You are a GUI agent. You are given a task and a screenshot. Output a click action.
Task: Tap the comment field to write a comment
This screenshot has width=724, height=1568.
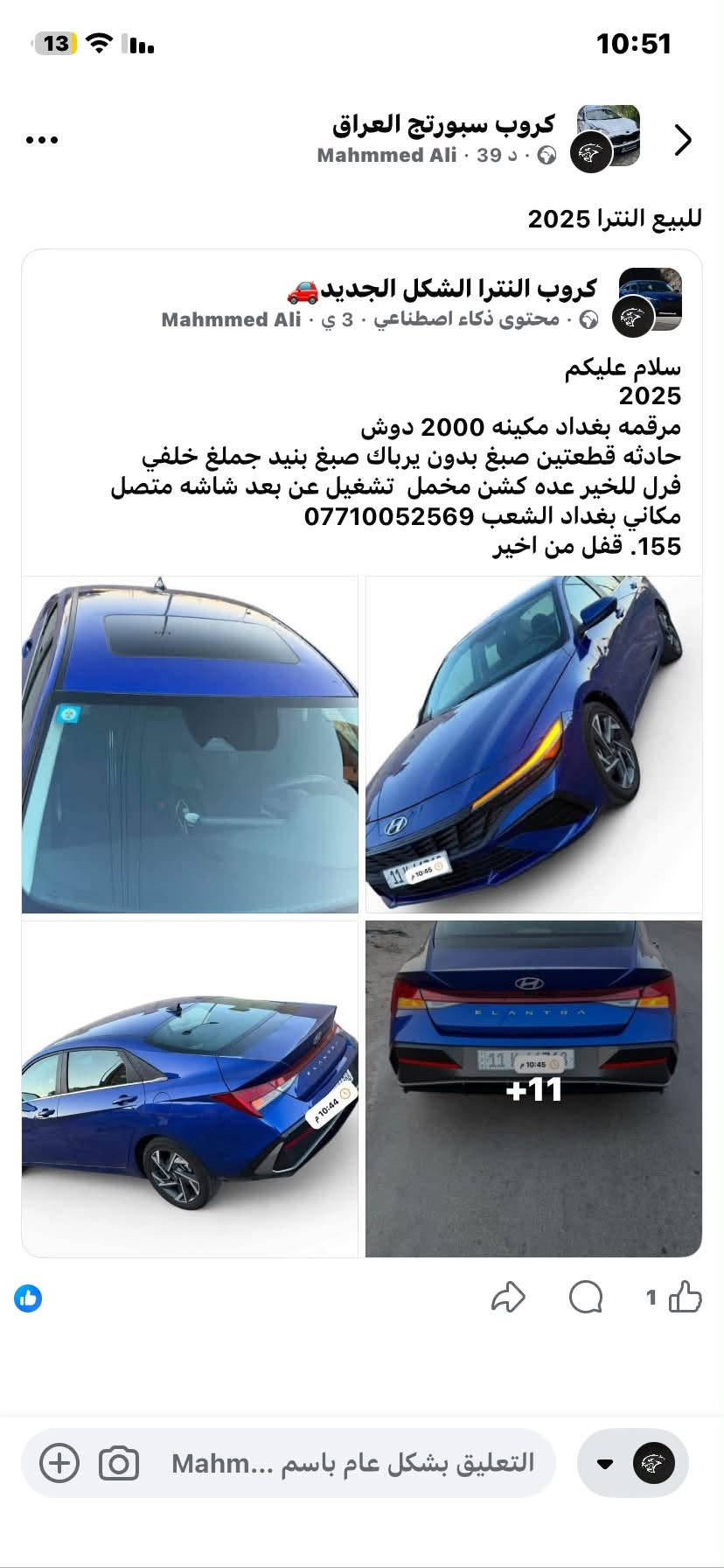[x=352, y=1463]
